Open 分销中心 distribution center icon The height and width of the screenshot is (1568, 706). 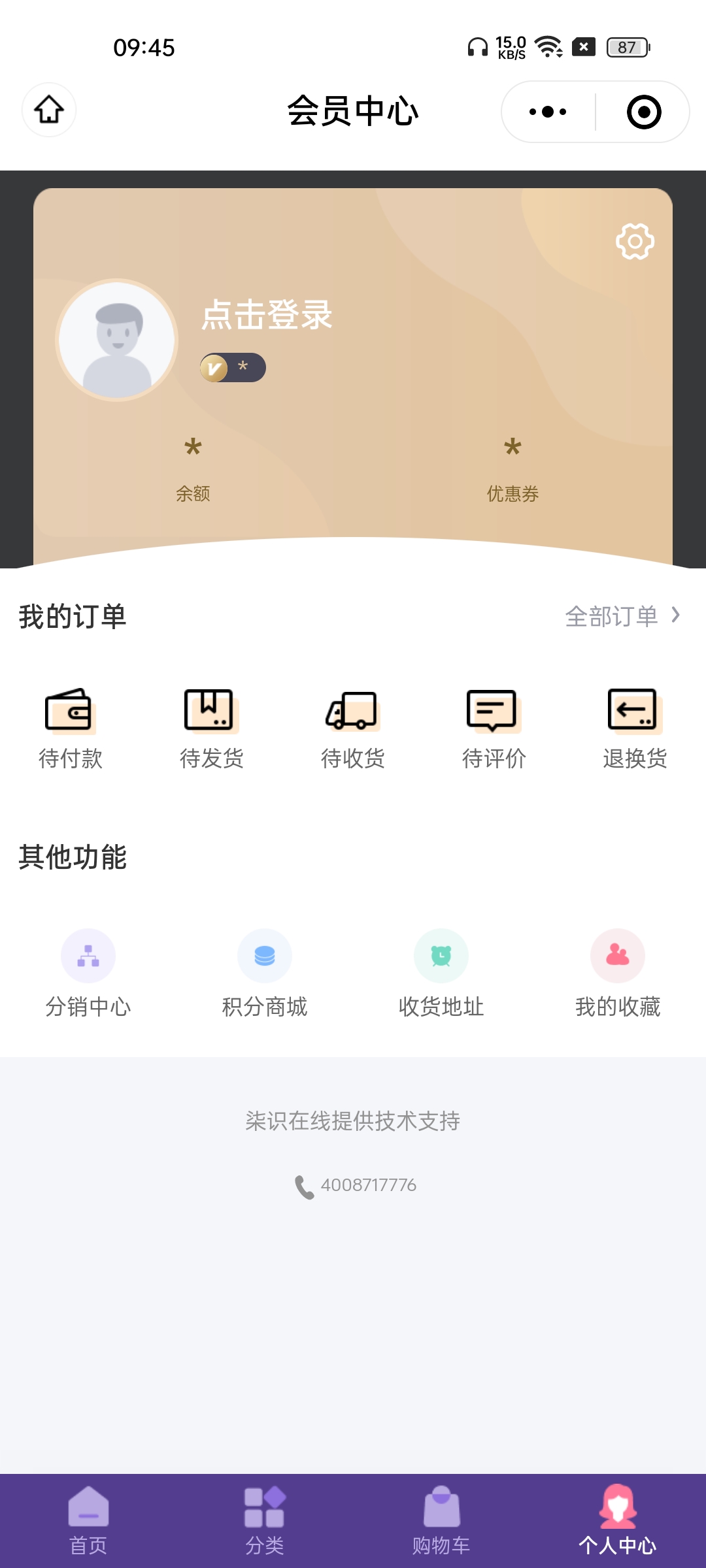[88, 955]
